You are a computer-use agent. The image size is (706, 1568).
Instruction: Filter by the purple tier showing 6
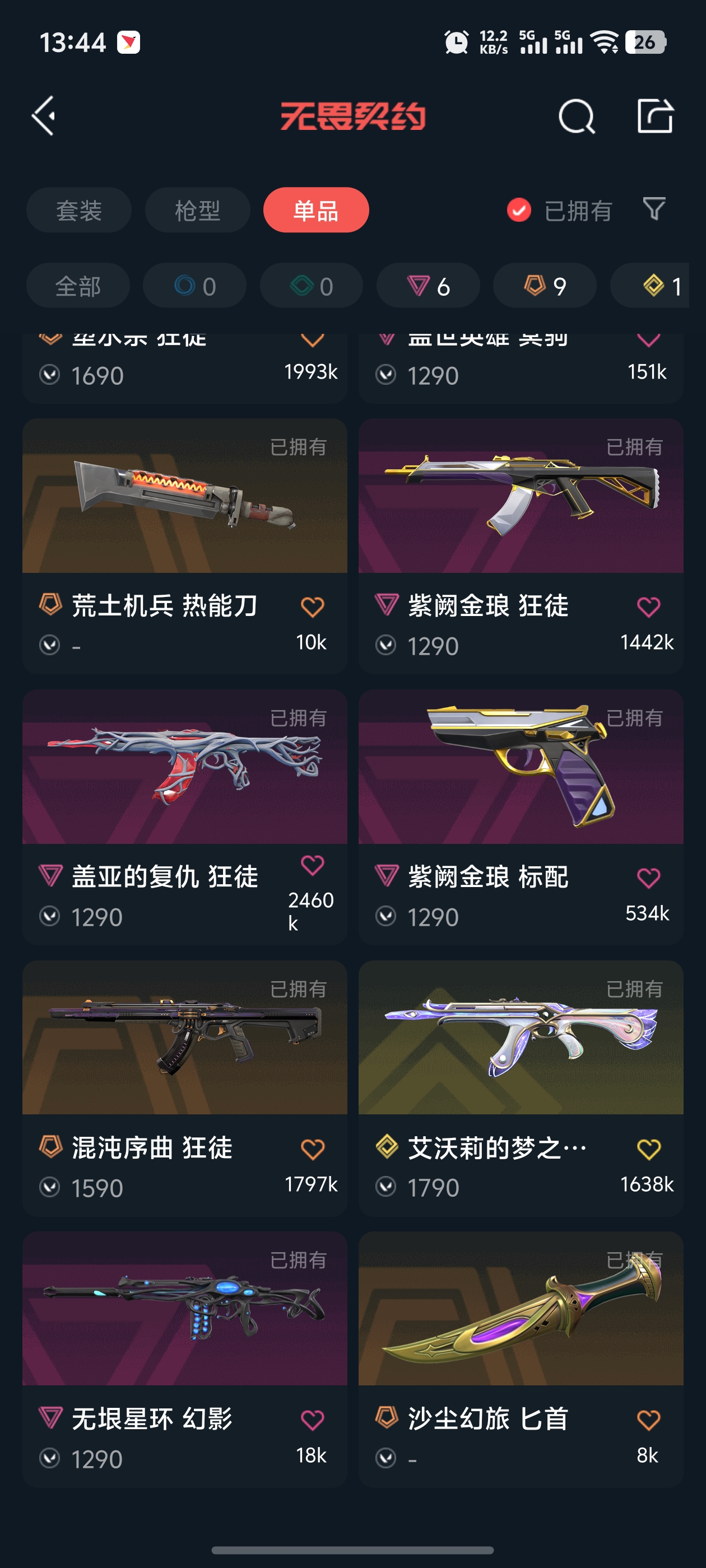coord(428,286)
